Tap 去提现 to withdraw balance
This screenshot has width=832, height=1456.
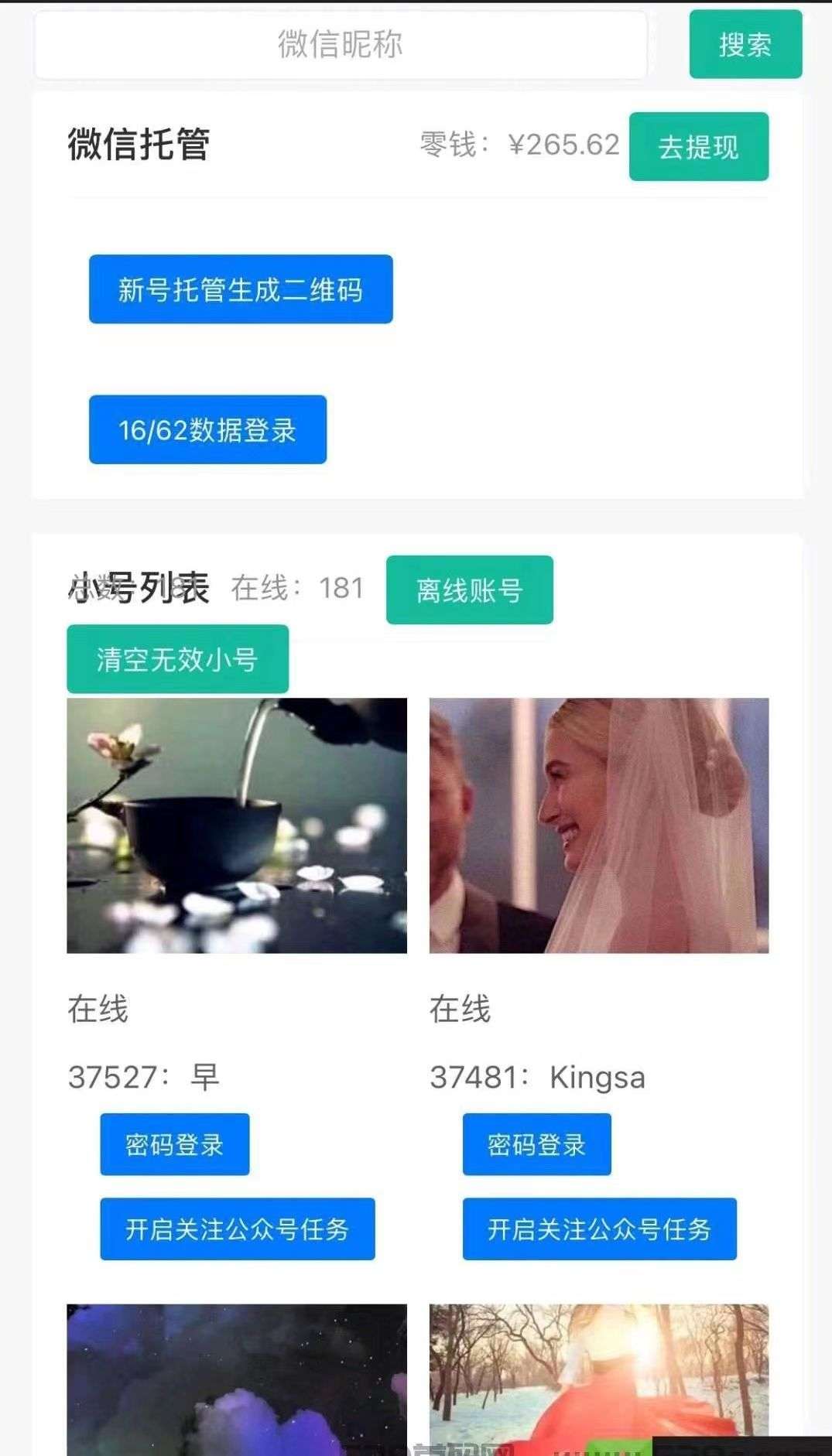coord(699,146)
